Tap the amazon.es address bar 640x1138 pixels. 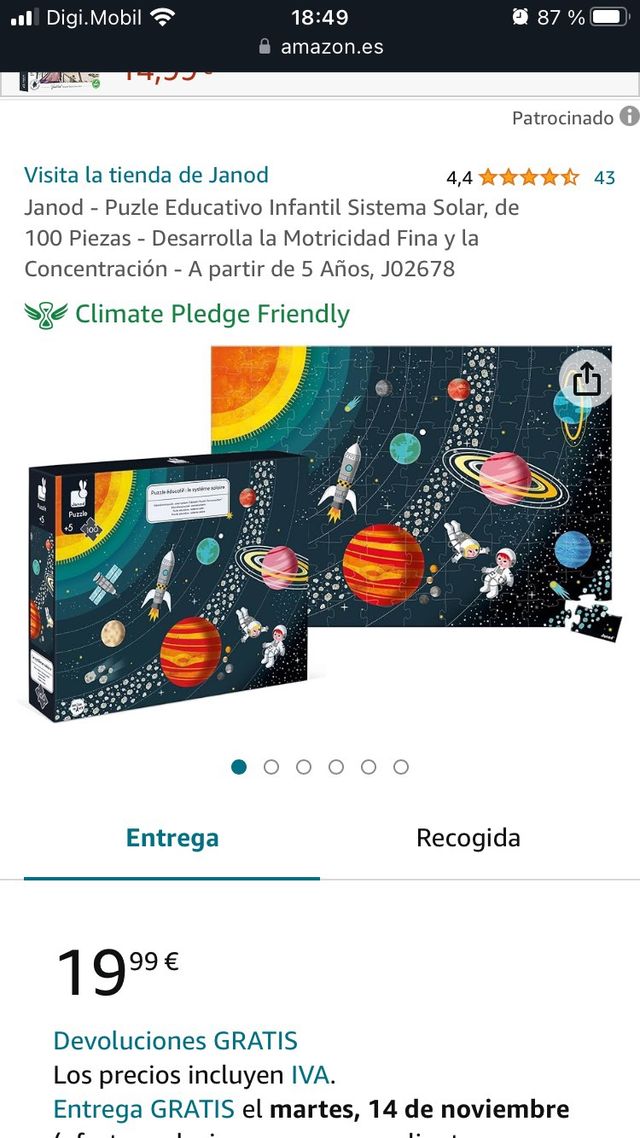(320, 47)
